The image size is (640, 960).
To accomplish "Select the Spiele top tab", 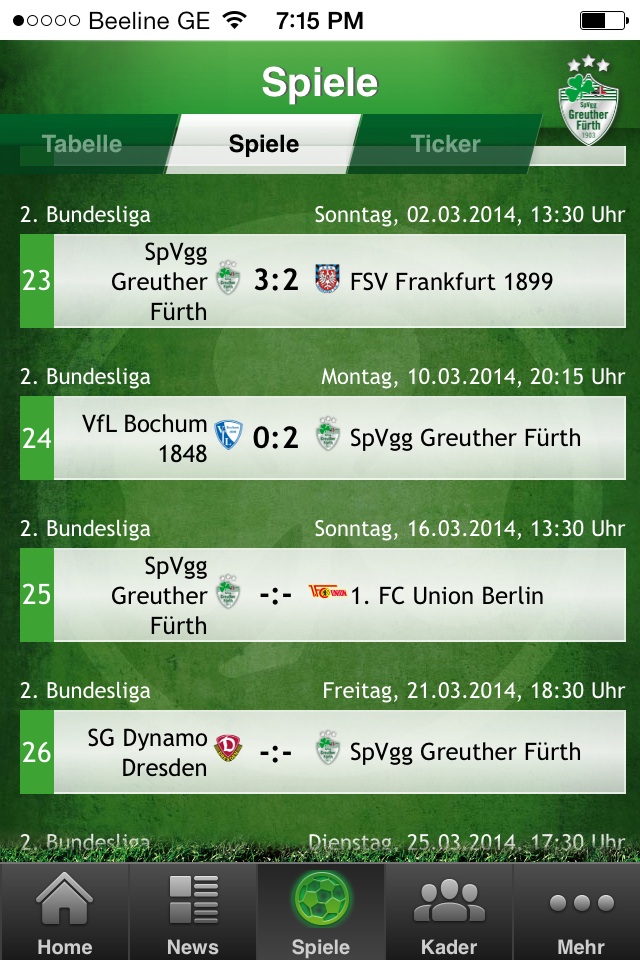I will (x=264, y=144).
